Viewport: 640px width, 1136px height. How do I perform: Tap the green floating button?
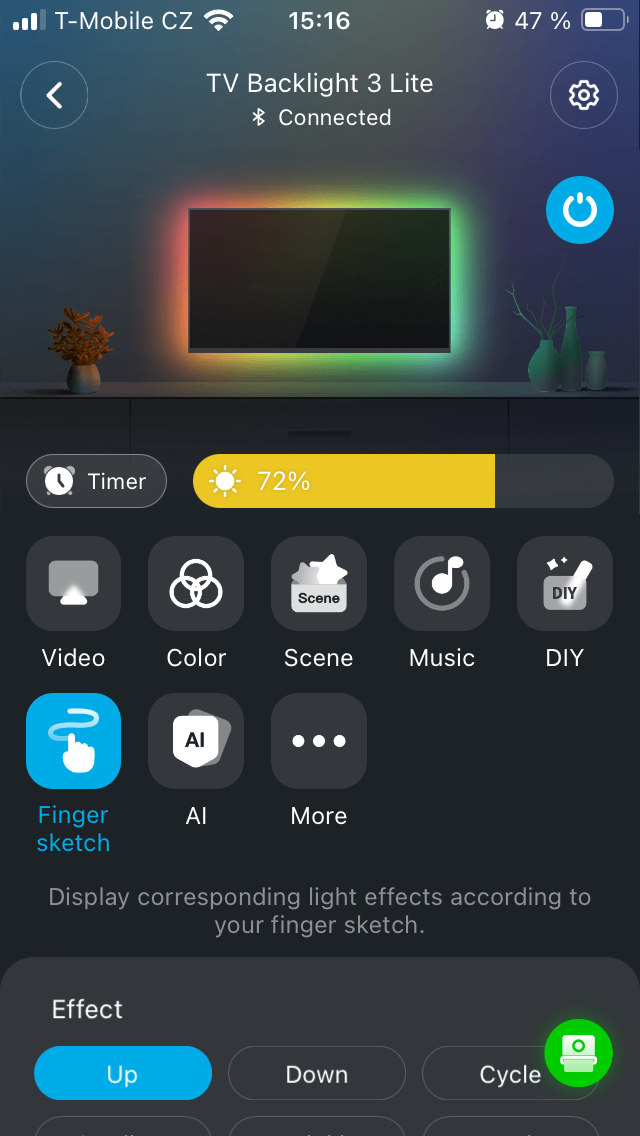[x=578, y=1053]
